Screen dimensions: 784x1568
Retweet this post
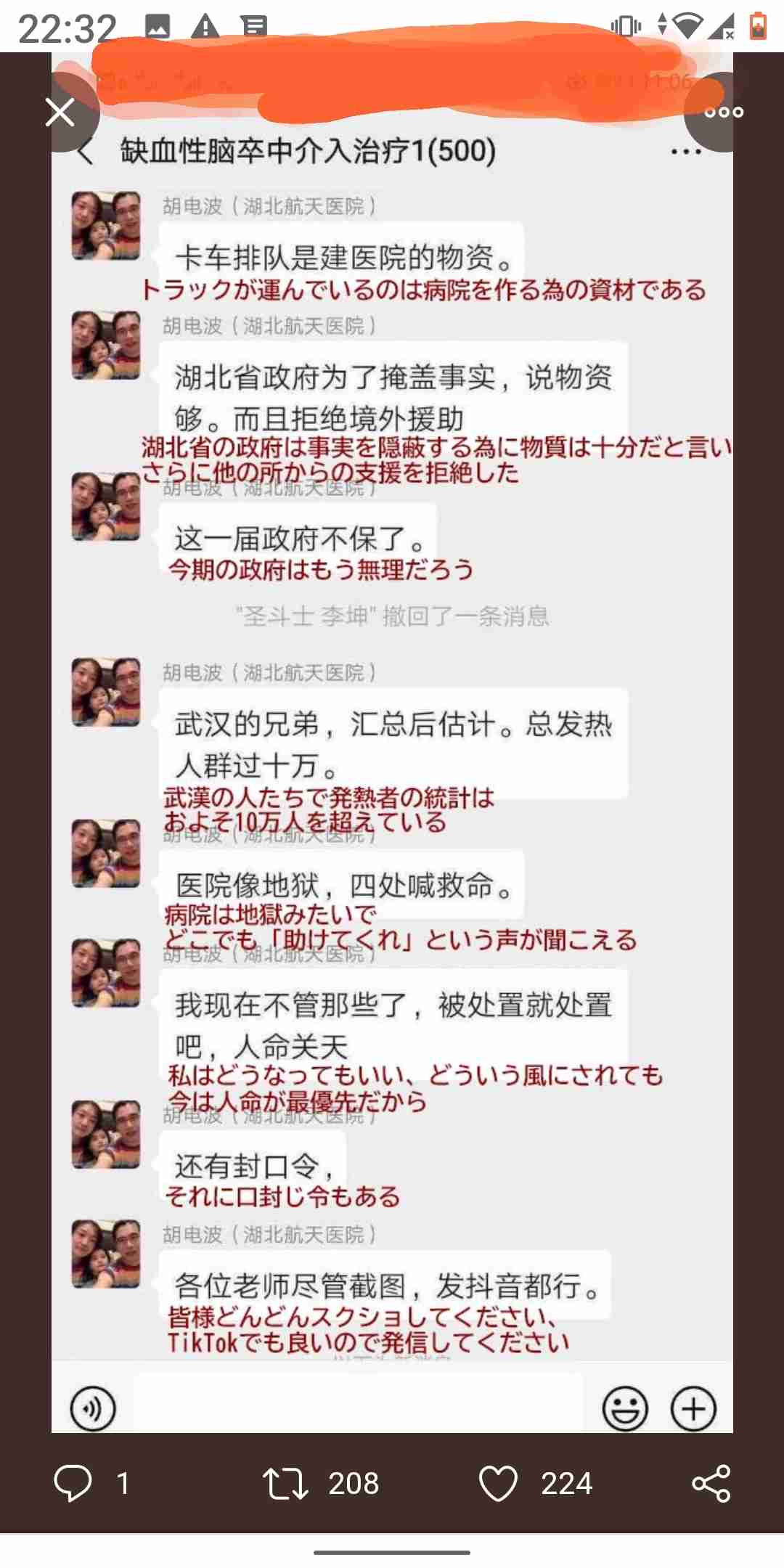pos(285,1483)
